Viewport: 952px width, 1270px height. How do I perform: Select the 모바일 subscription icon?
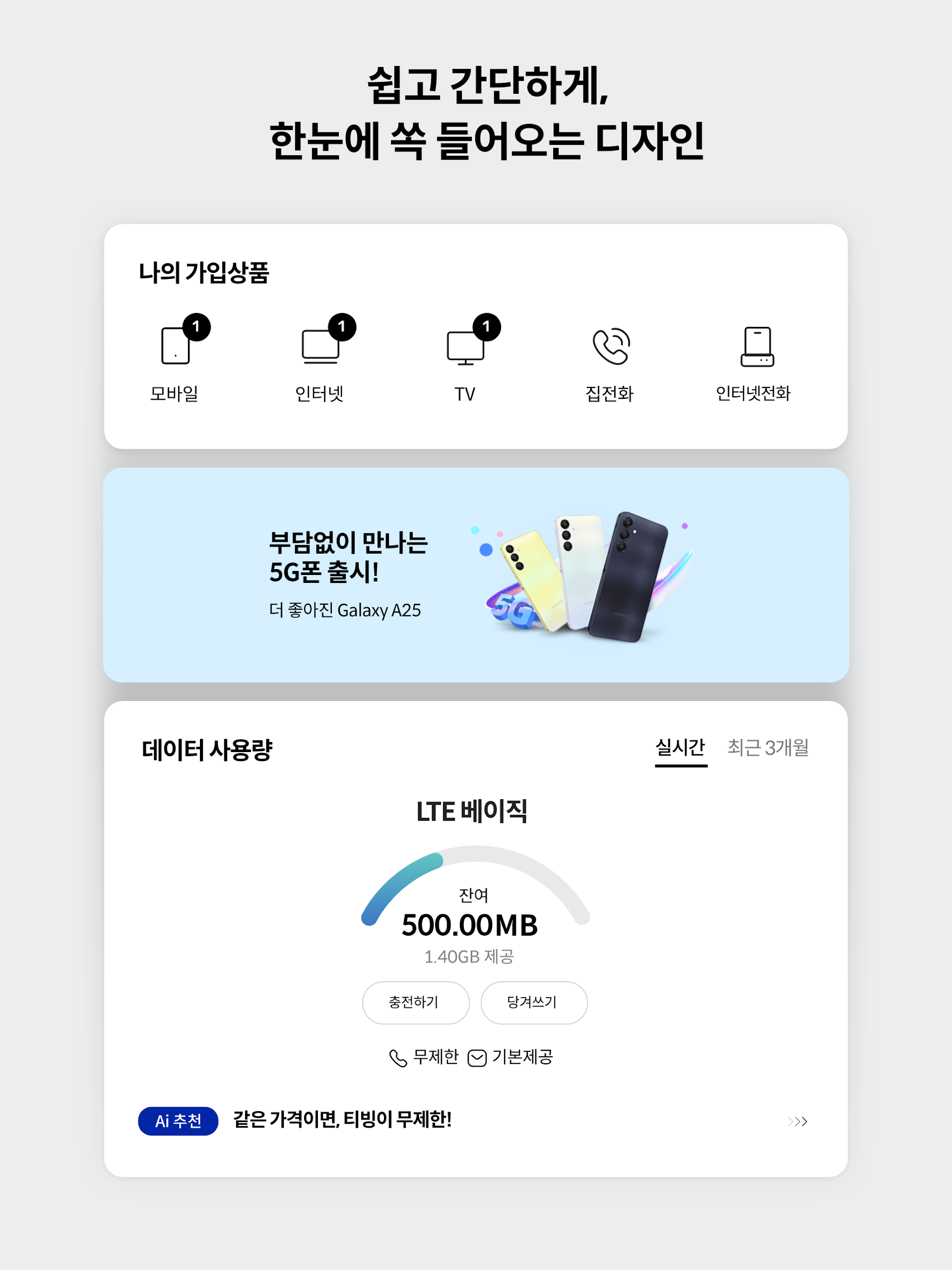[177, 345]
